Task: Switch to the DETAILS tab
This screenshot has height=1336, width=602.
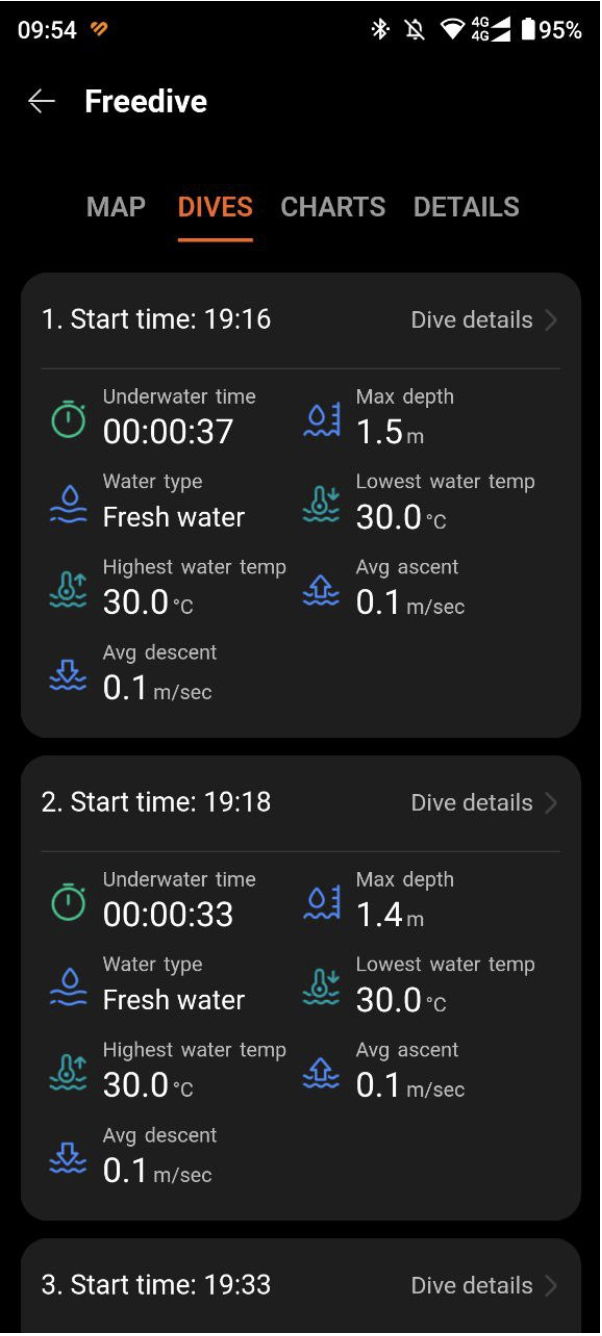Action: 466,207
